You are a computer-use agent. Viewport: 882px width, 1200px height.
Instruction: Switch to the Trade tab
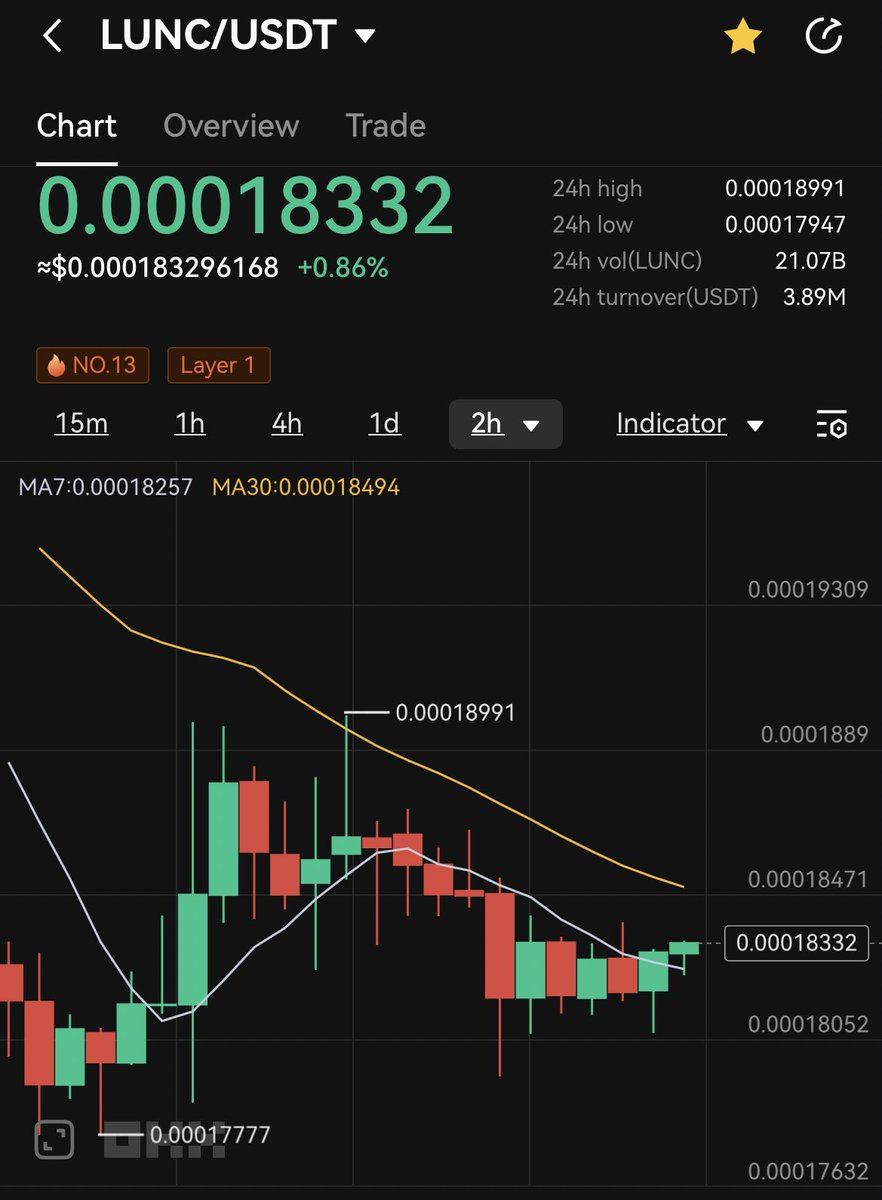tap(385, 126)
